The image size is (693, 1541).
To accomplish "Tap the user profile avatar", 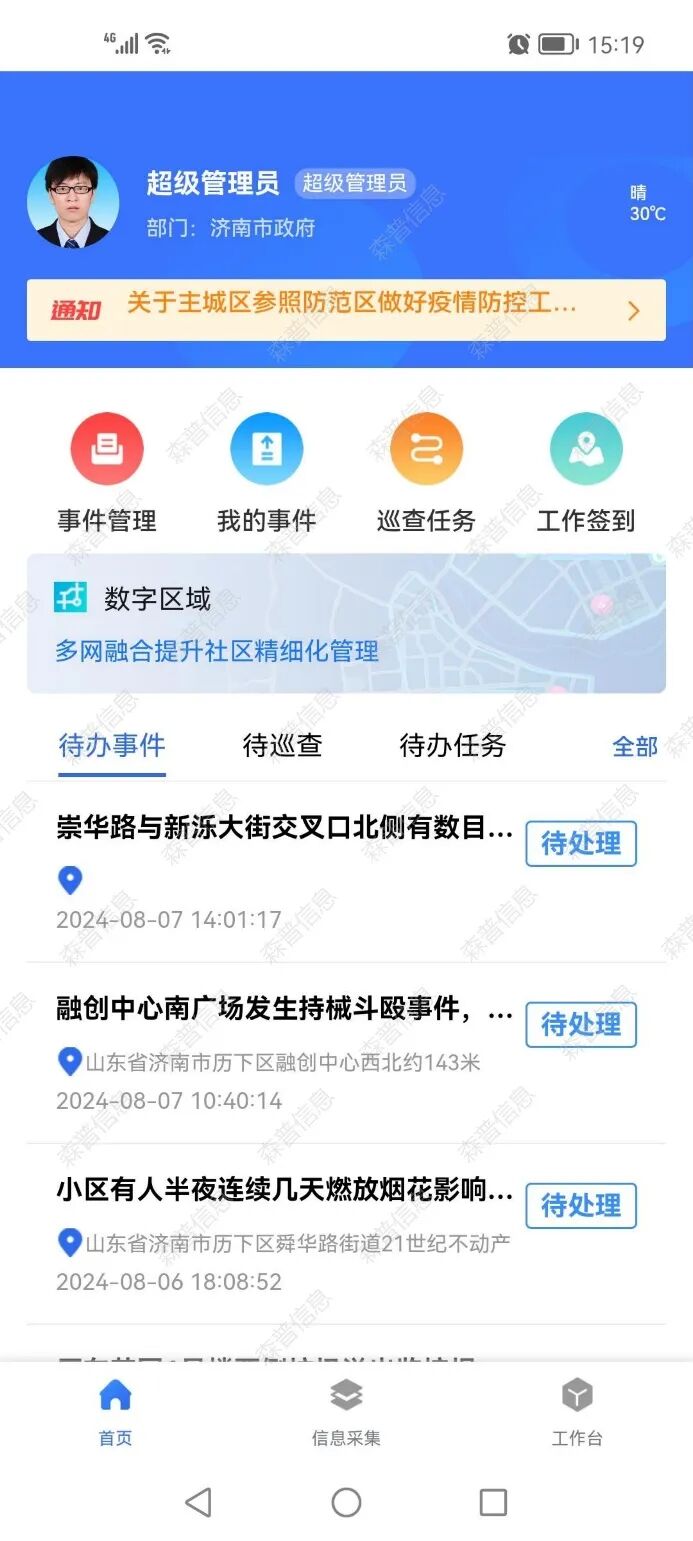I will pyautogui.click(x=73, y=202).
